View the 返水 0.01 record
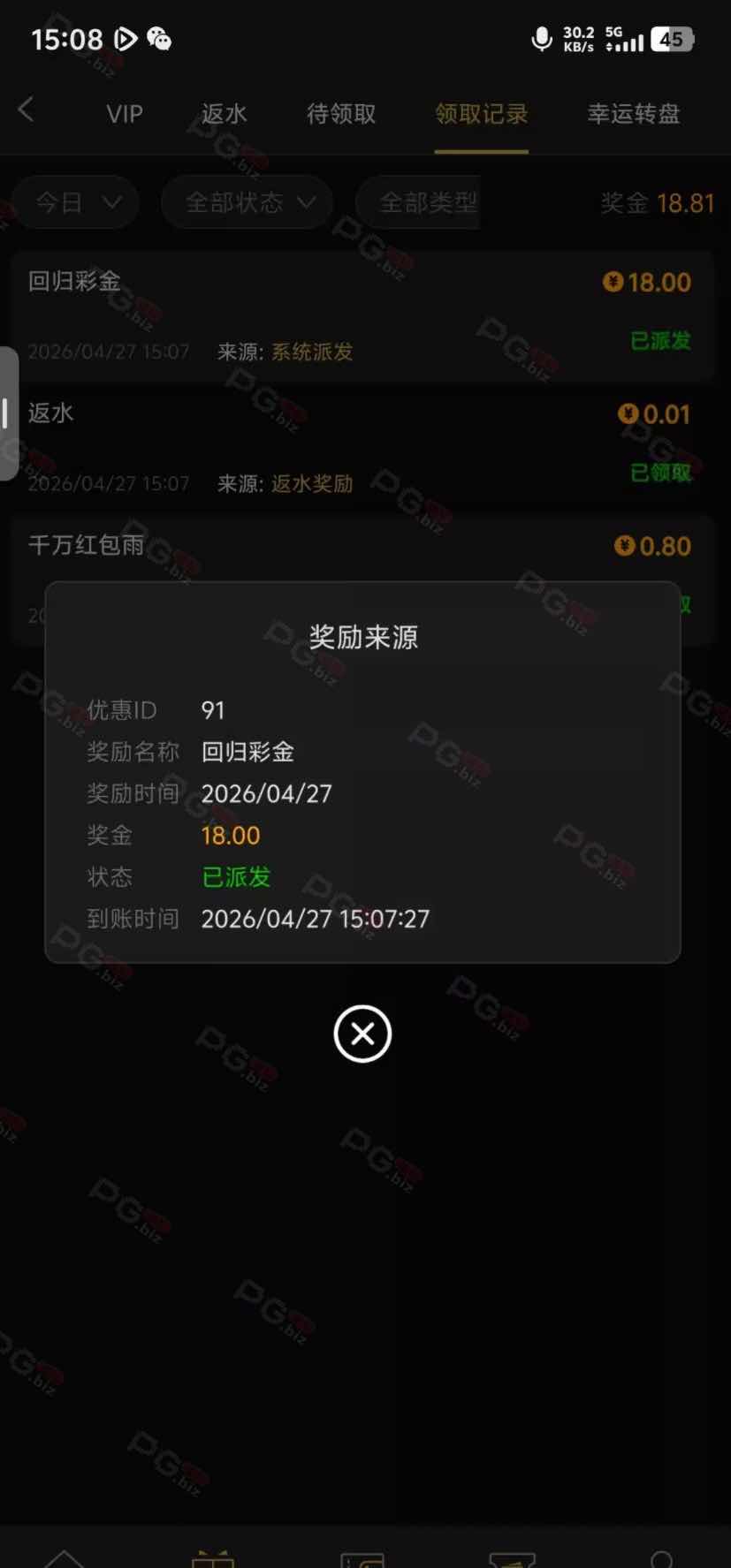Image resolution: width=731 pixels, height=1568 pixels. point(362,447)
